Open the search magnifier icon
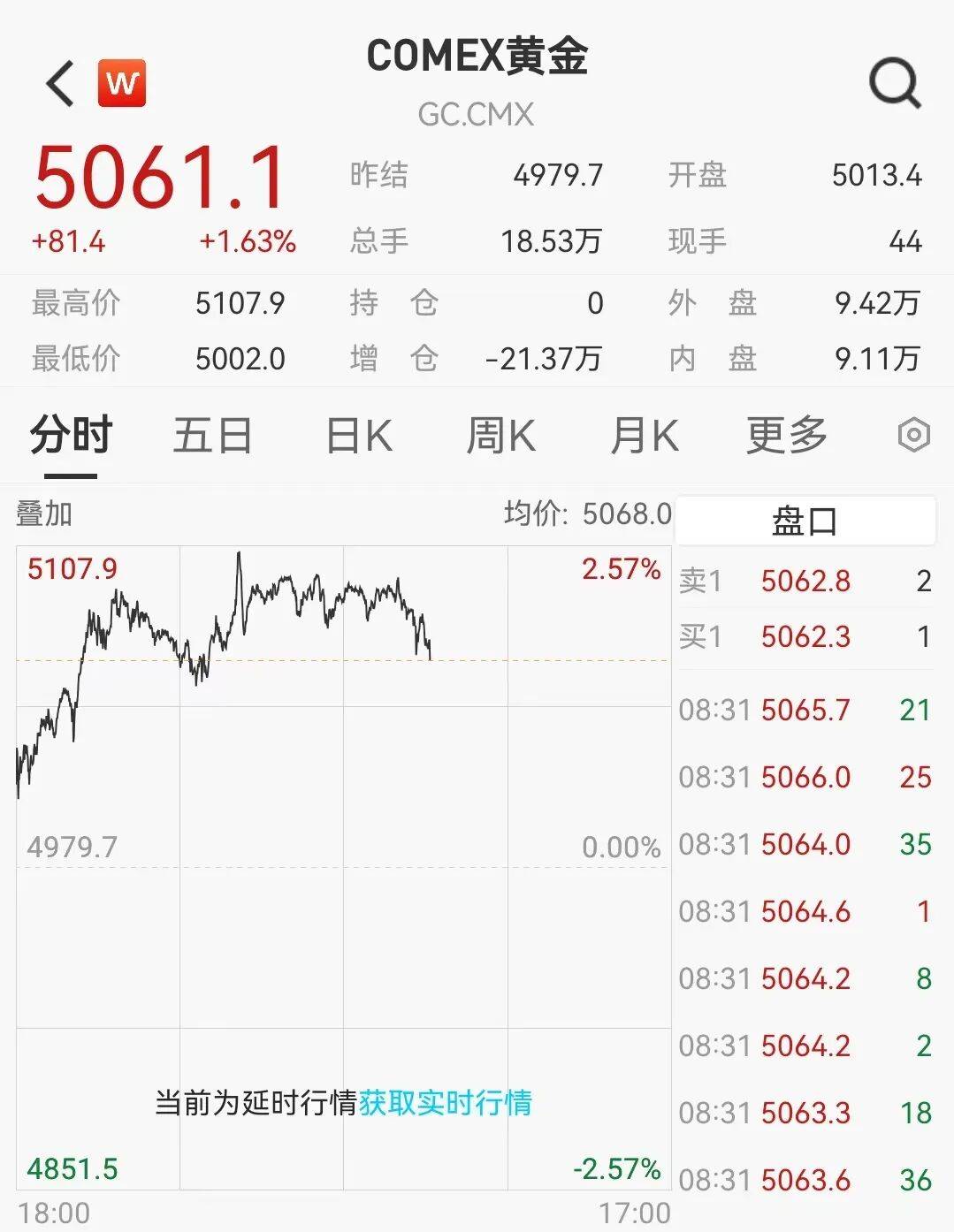 (x=895, y=84)
